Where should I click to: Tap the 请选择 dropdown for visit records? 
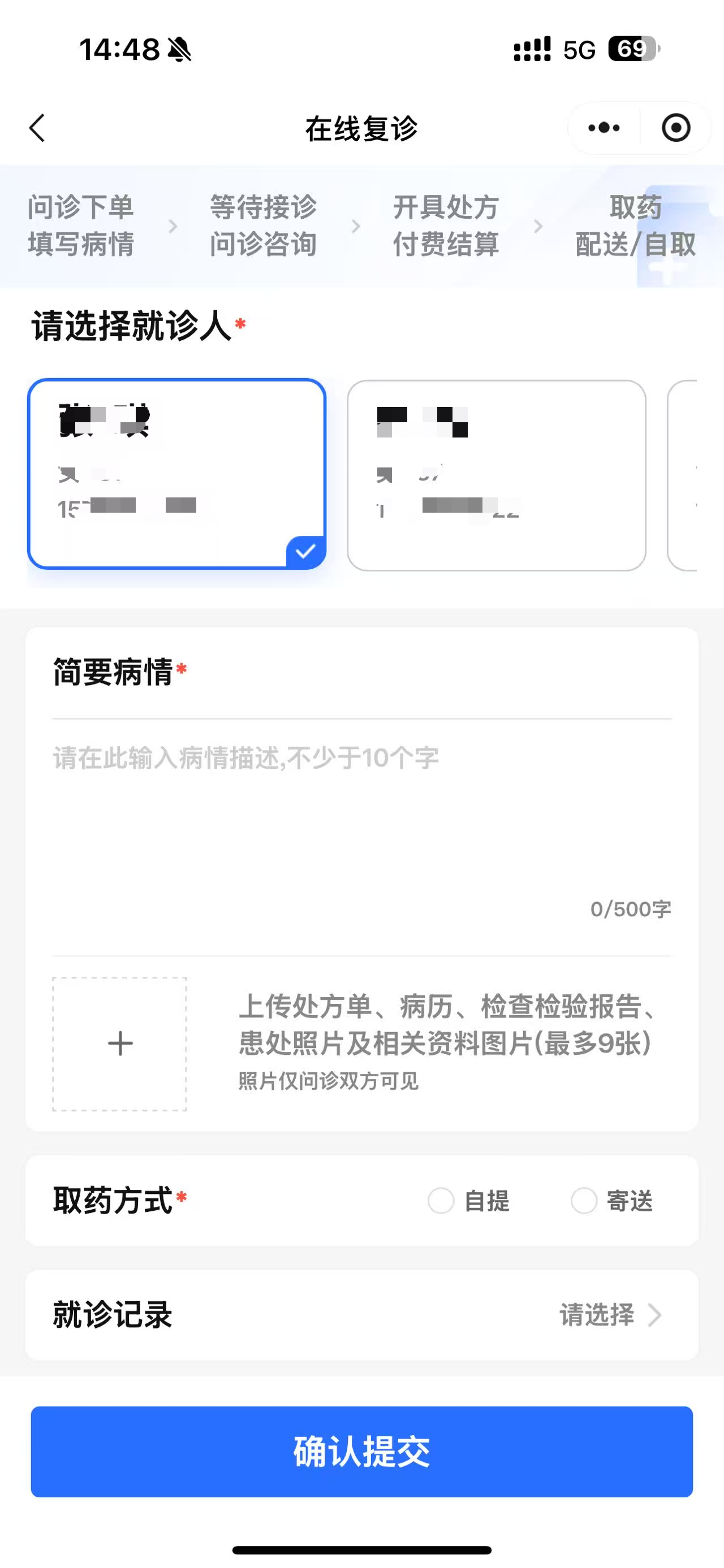[600, 1316]
